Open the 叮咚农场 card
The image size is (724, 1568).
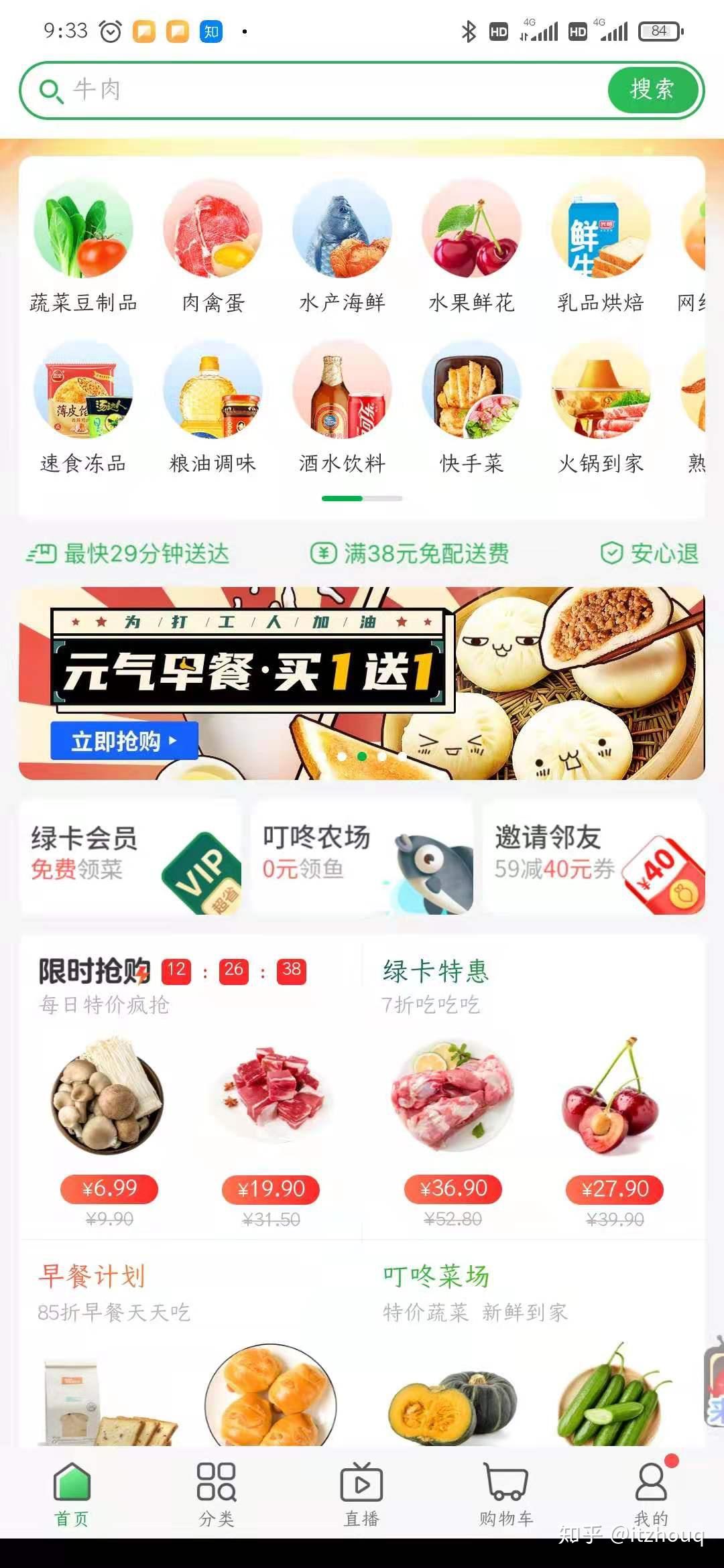tap(362, 857)
